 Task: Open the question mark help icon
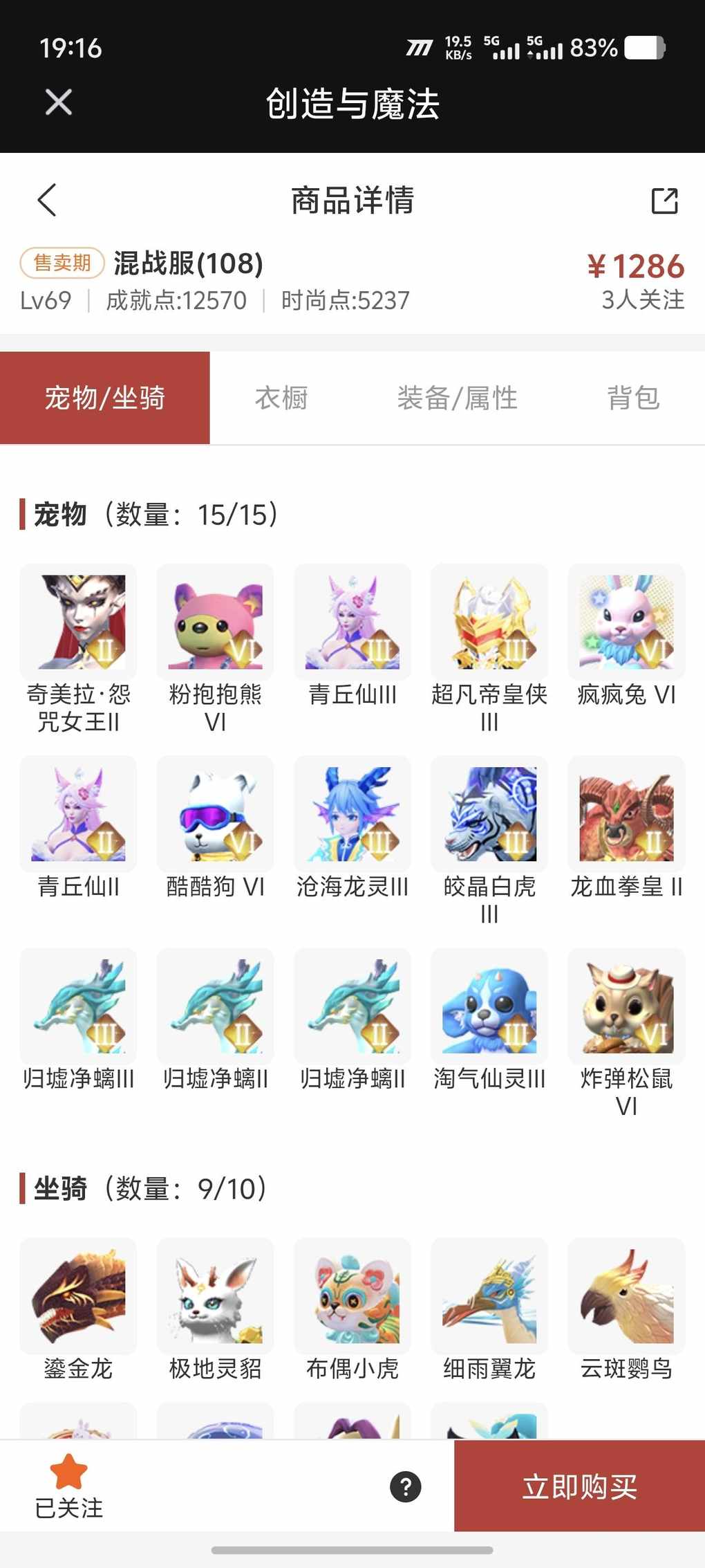tap(406, 1486)
